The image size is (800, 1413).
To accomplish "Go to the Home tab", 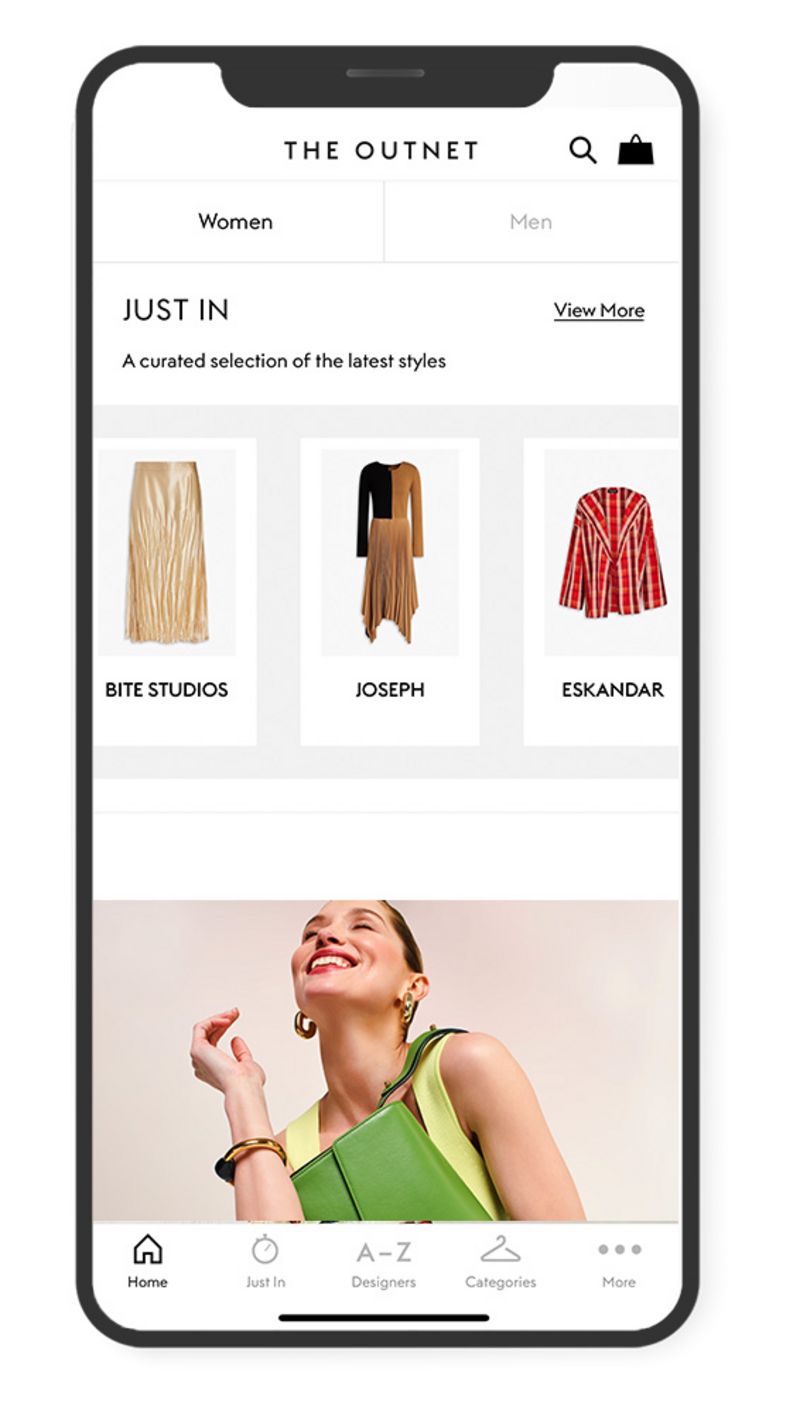I will click(147, 1262).
